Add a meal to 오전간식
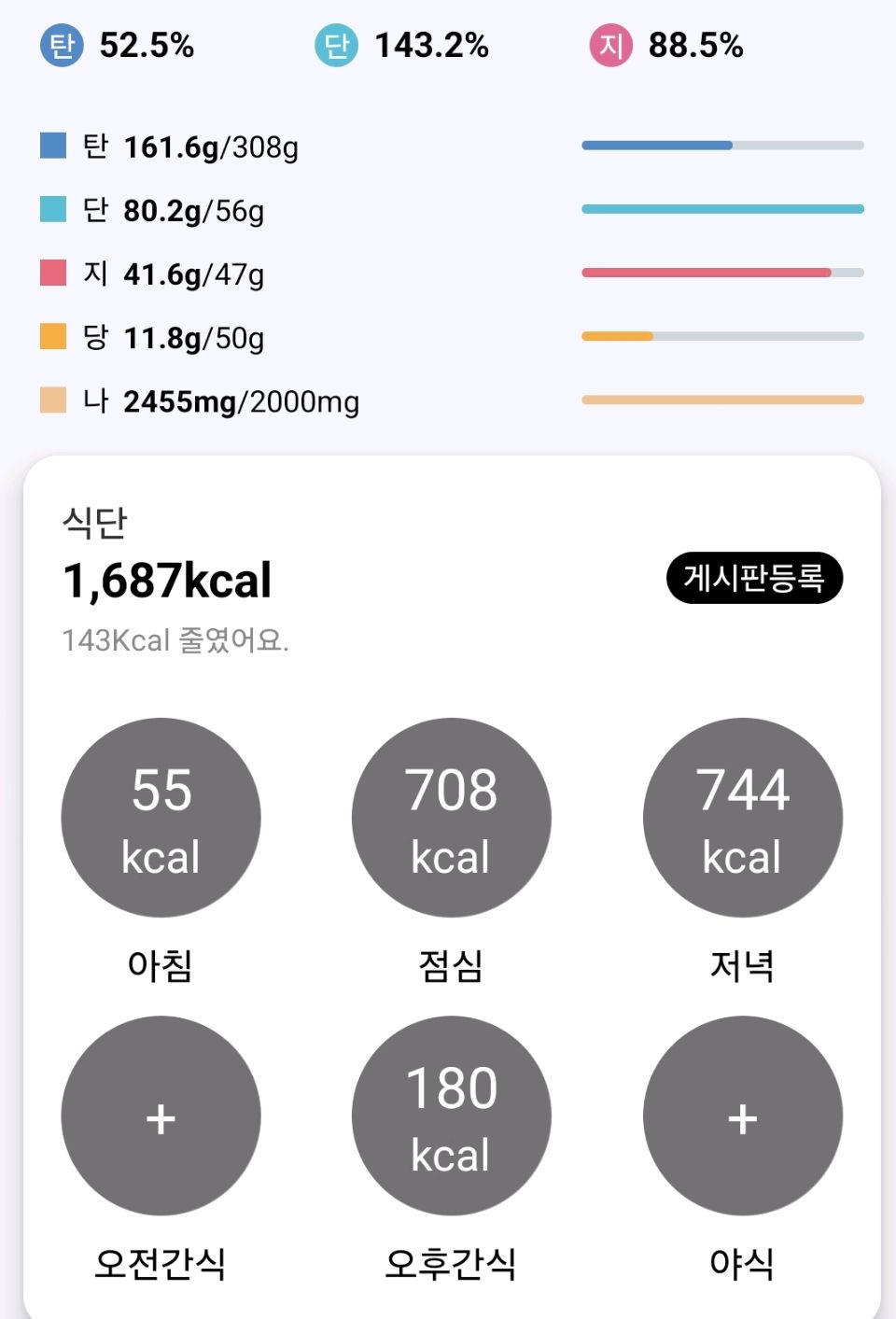Image resolution: width=896 pixels, height=1319 pixels. click(161, 1116)
